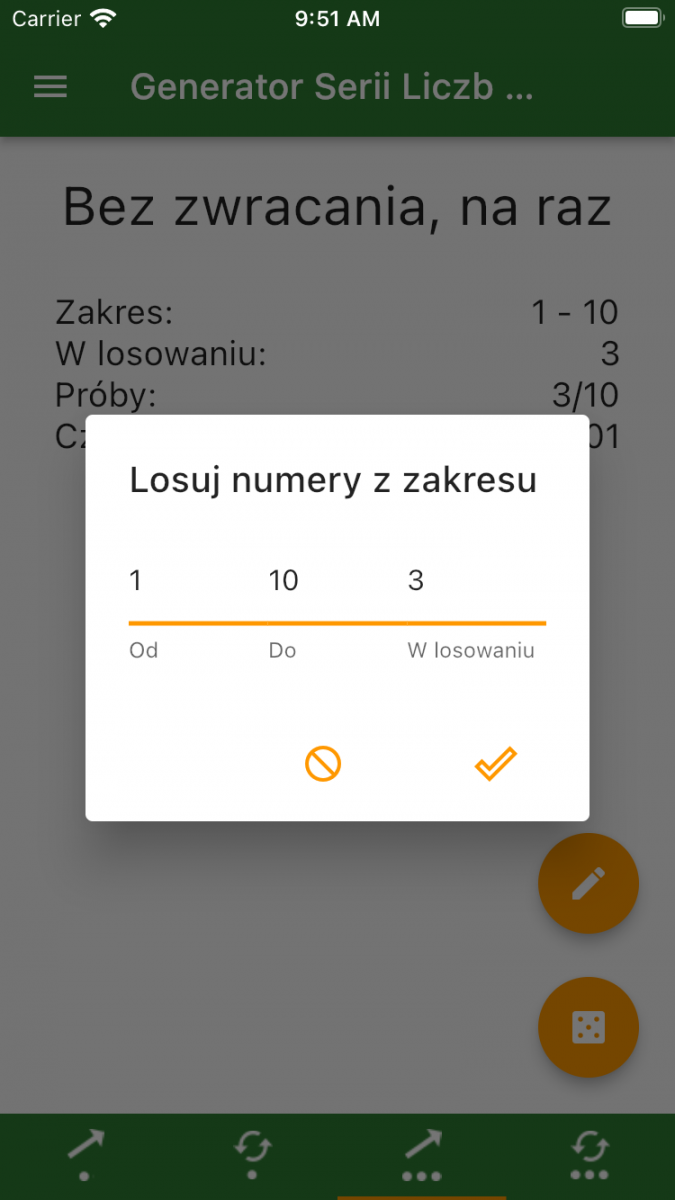Edit the 'W losowaniu' count field
Screen dimensions: 675x1200
(475, 581)
